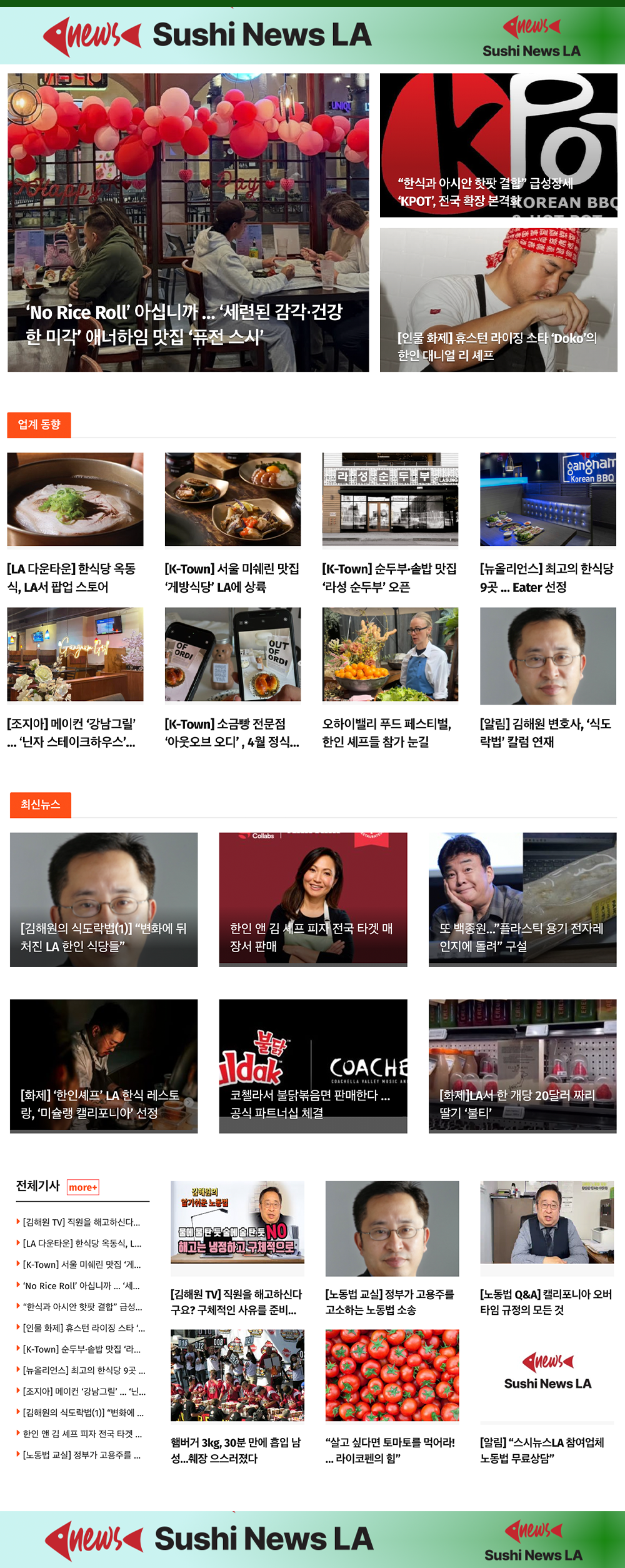This screenshot has height=1568, width=625.
Task: Open the tomato lycopene health article
Action: point(391,1450)
